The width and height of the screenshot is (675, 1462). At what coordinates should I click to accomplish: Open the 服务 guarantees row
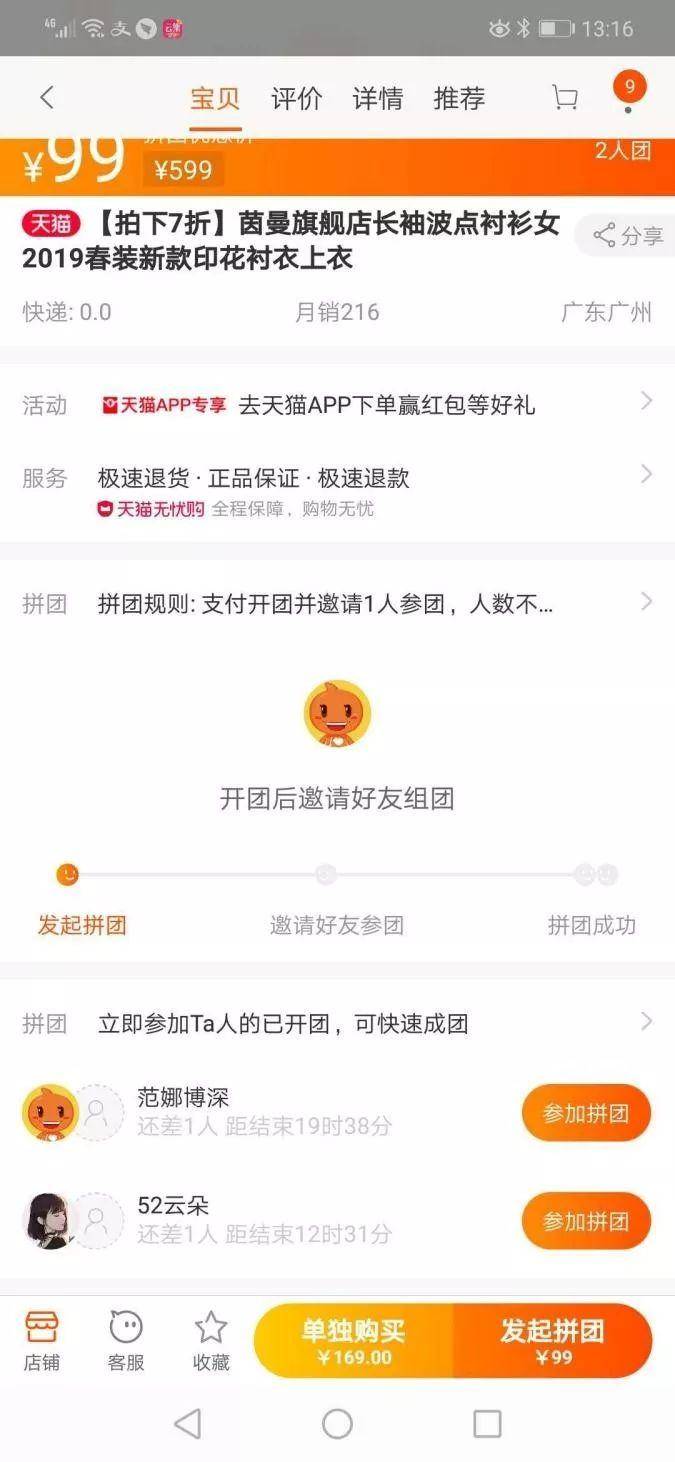(337, 490)
